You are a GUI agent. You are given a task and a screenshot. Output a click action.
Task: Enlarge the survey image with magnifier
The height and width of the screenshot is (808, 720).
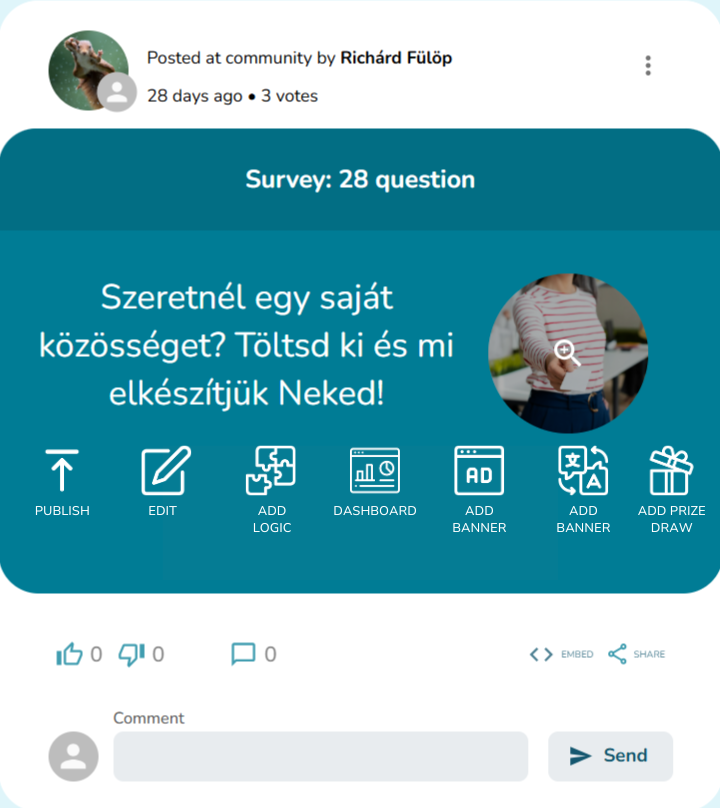[x=568, y=352]
